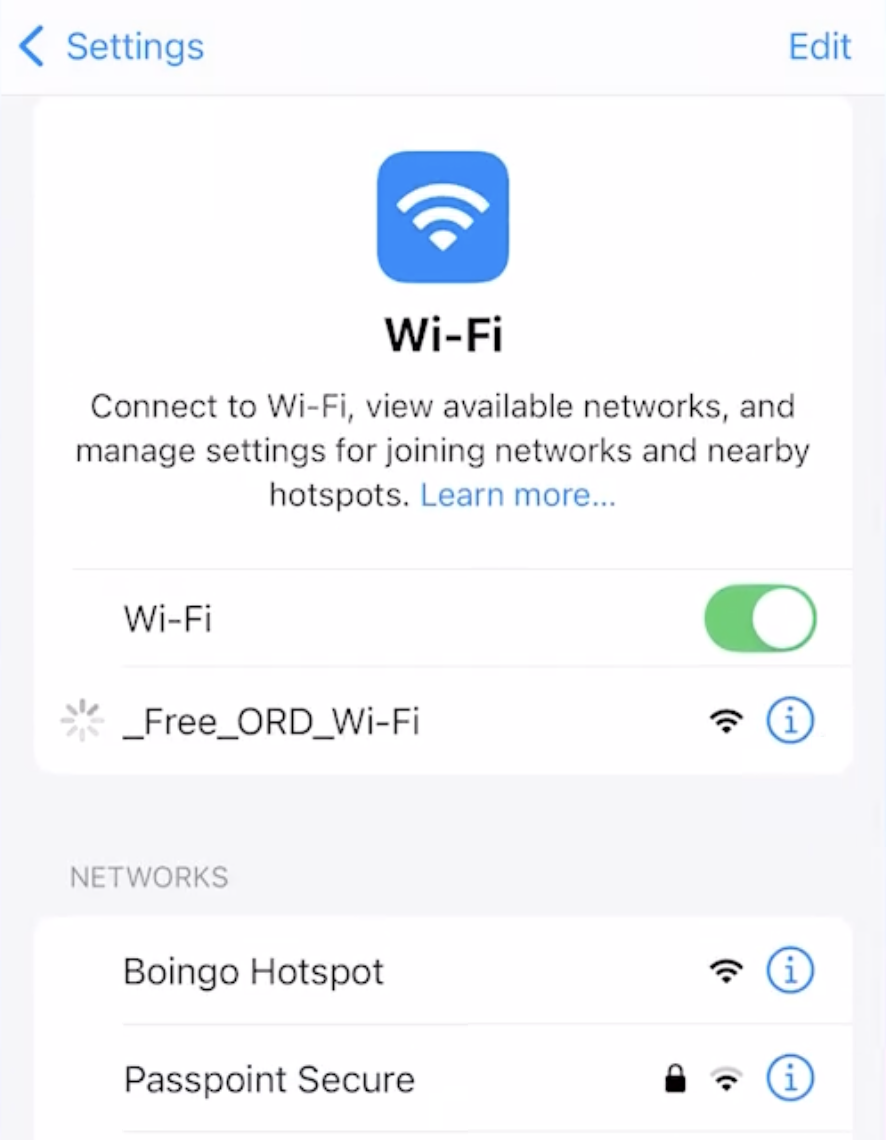Select the _Free_ORD_Wi-Fi network
Image resolution: width=886 pixels, height=1140 pixels.
click(x=271, y=720)
